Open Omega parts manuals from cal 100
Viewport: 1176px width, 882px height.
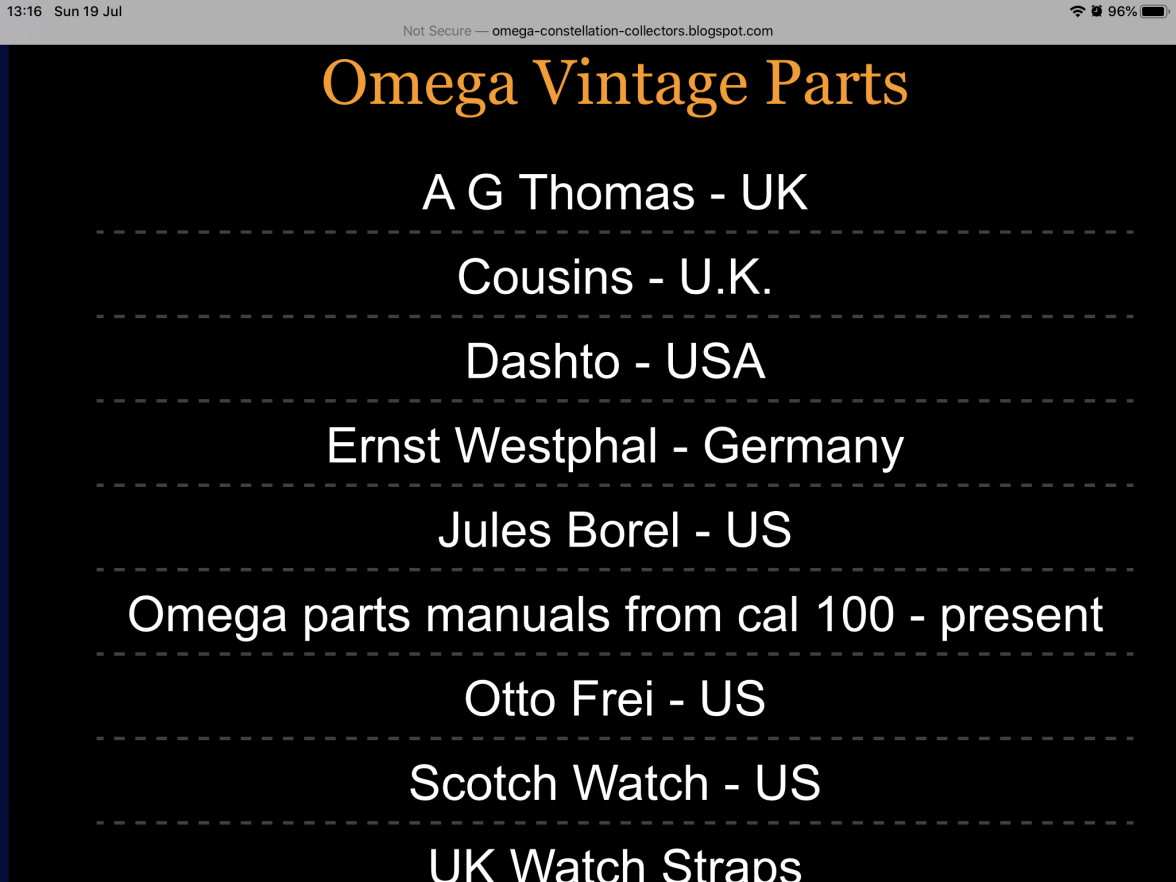tap(614, 614)
